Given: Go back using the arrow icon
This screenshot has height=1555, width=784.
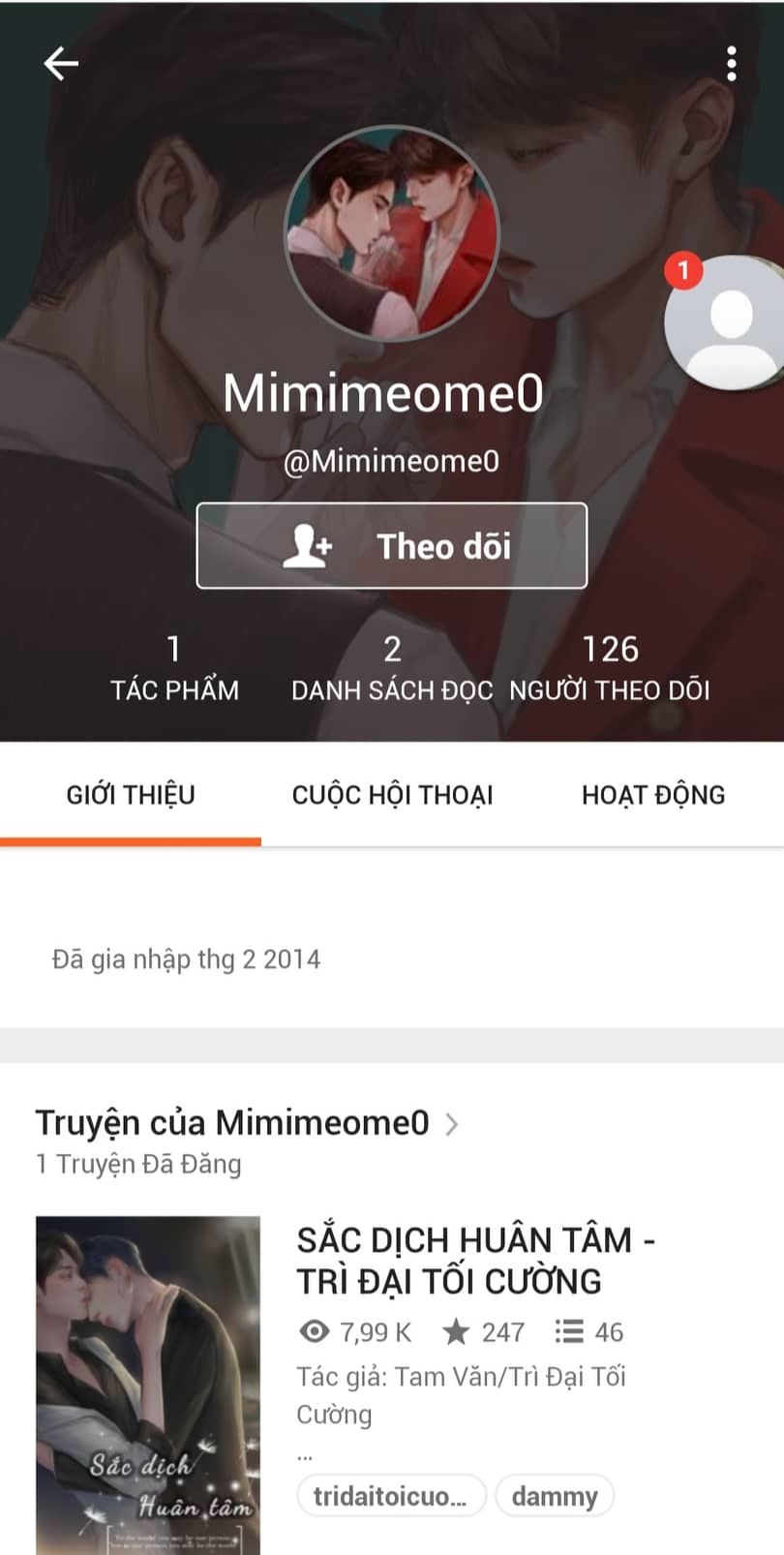Looking at the screenshot, I should click(x=61, y=64).
